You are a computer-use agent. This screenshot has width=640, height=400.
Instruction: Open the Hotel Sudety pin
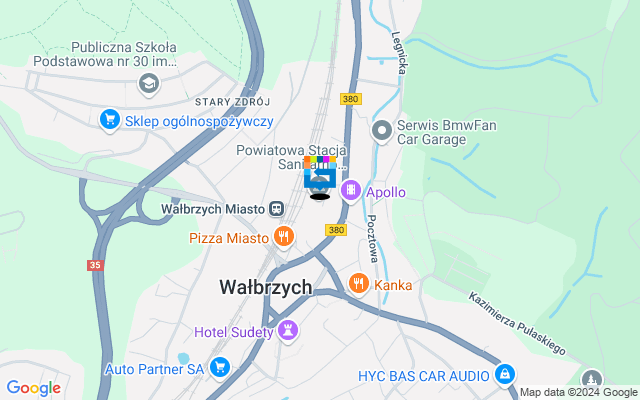click(288, 331)
